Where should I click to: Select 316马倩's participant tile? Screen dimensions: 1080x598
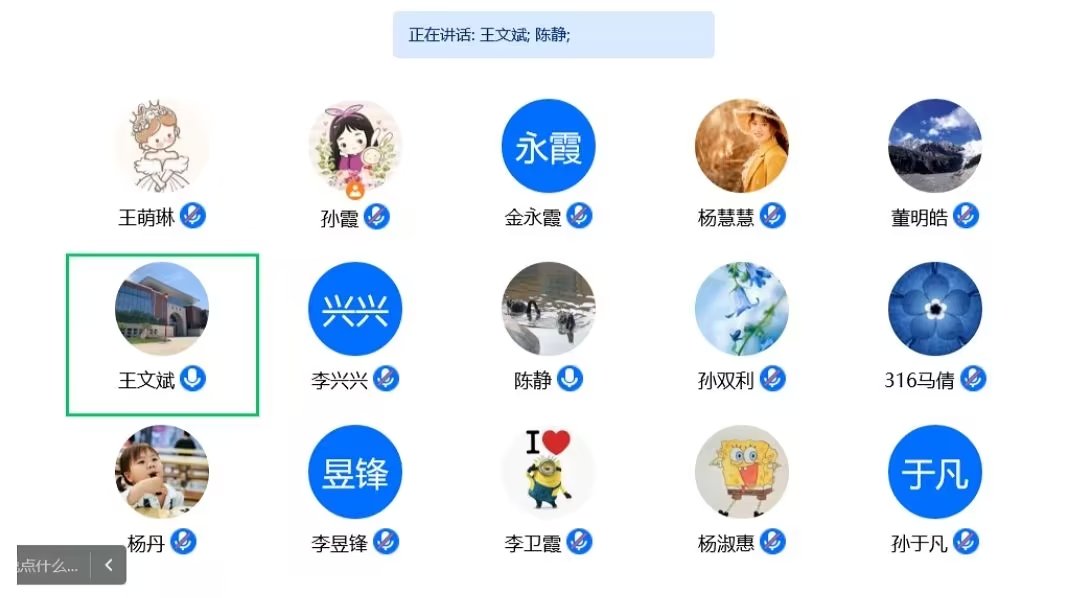tap(935, 309)
